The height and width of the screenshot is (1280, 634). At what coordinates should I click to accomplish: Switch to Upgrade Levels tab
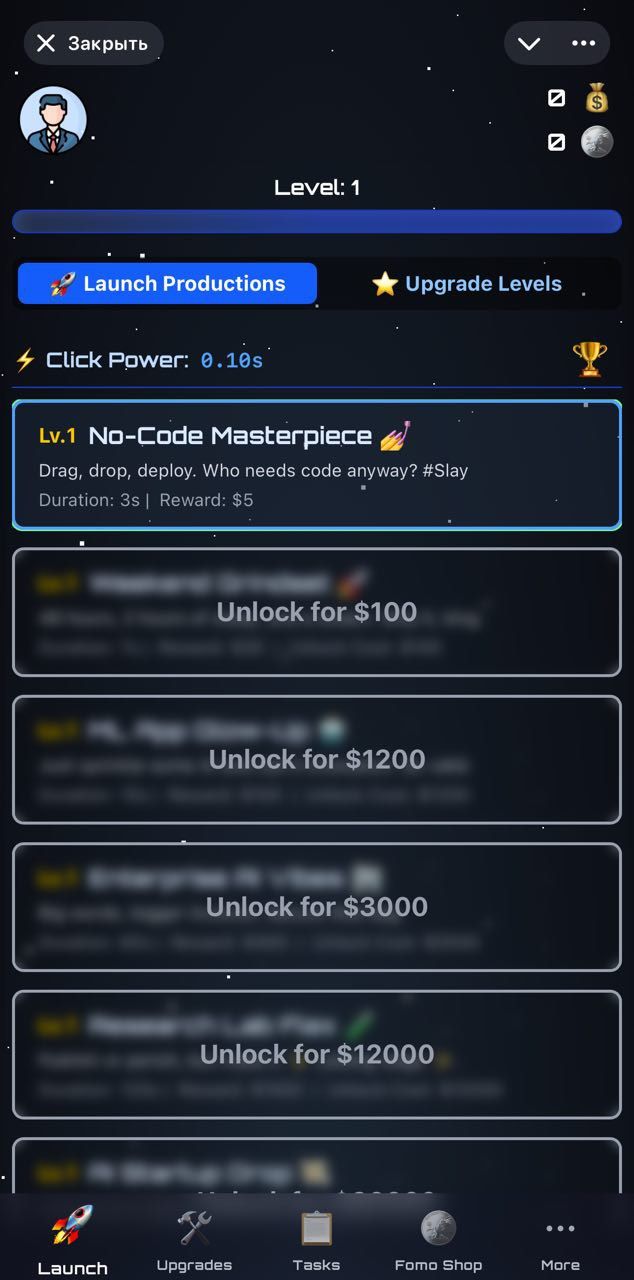pos(467,284)
